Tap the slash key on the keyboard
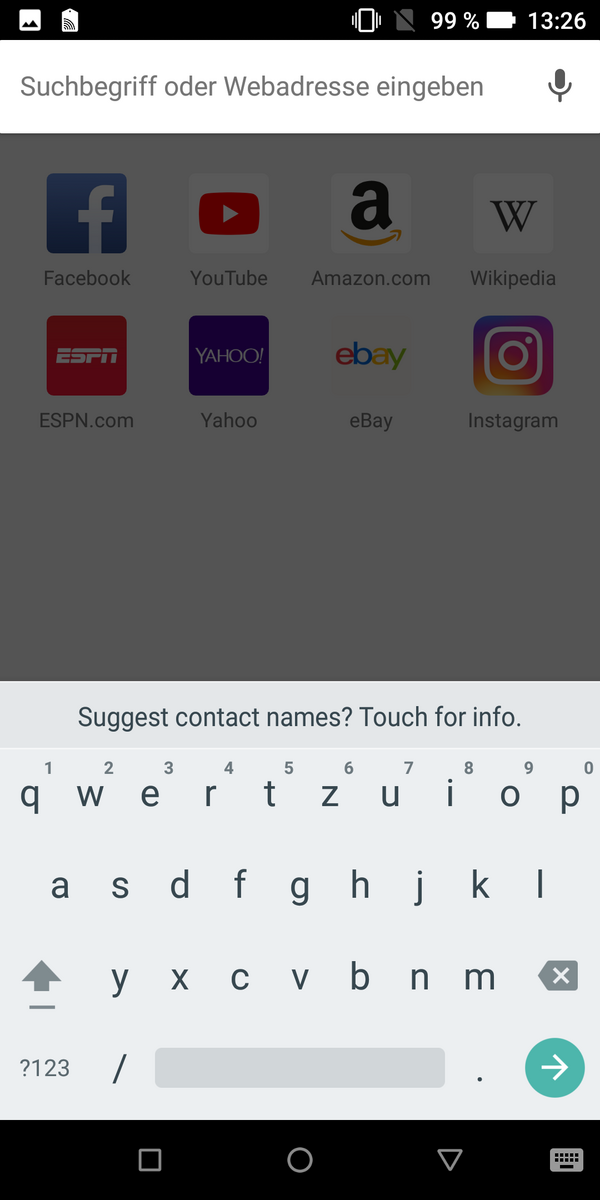 120,1068
